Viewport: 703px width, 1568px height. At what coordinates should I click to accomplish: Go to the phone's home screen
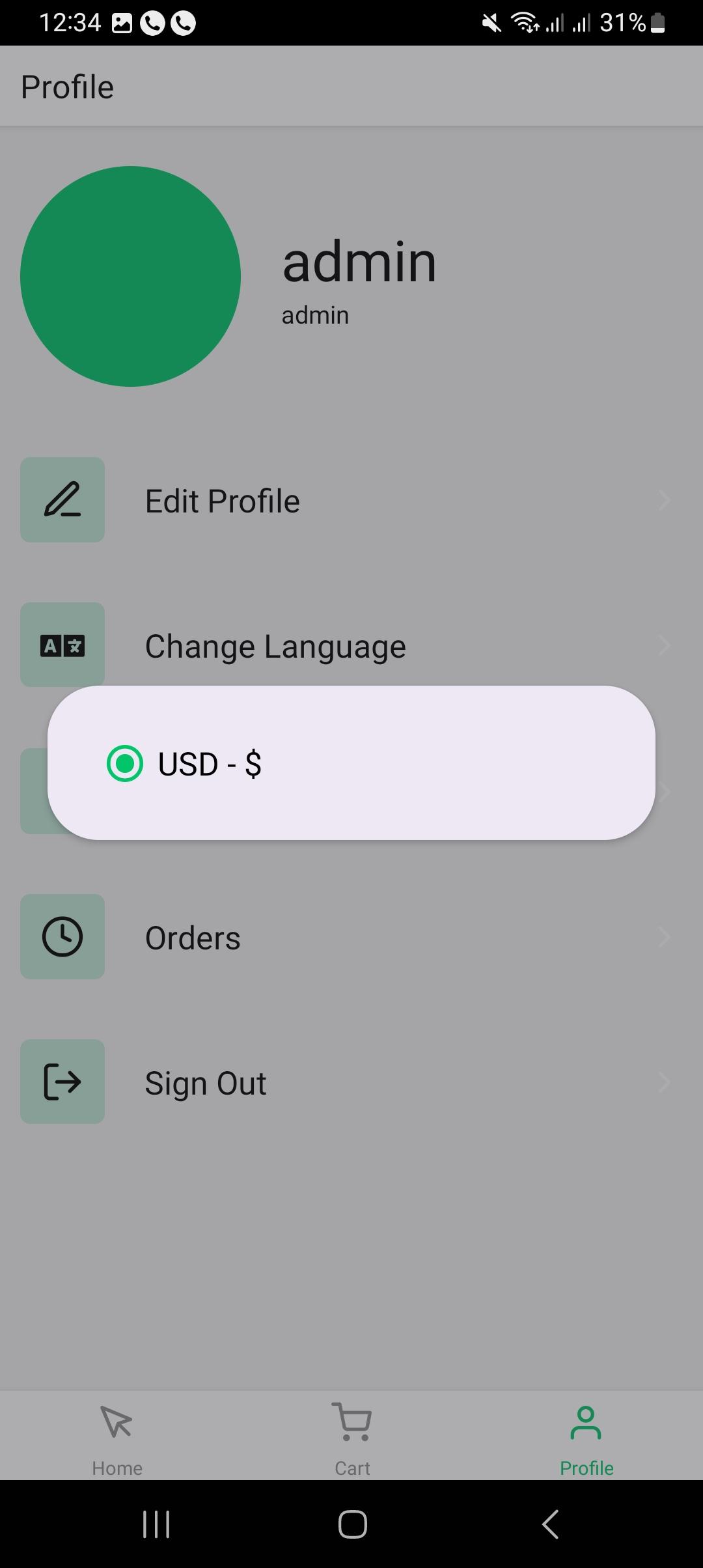(352, 1524)
